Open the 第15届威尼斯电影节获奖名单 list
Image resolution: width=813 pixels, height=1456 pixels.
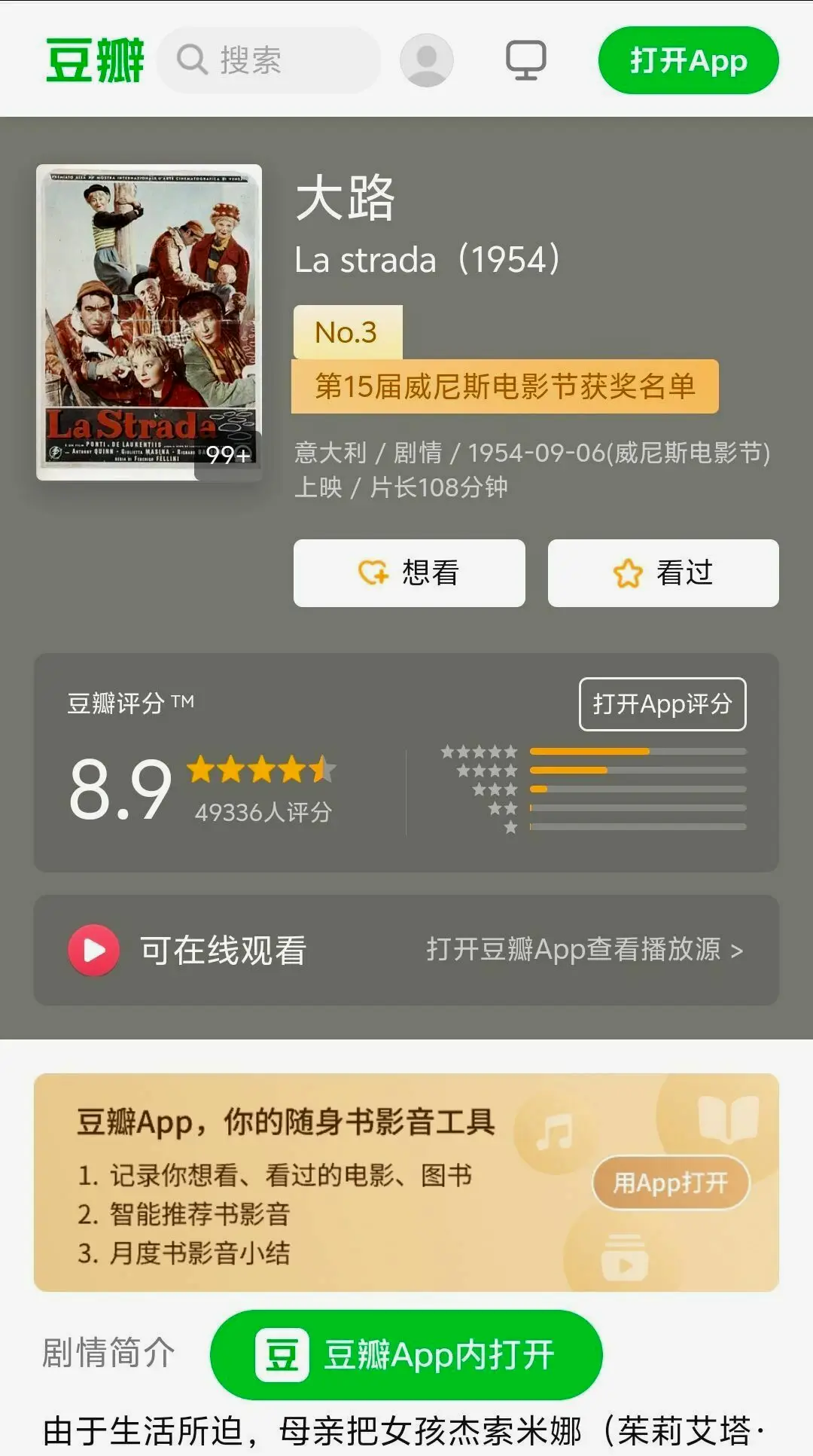click(x=504, y=386)
